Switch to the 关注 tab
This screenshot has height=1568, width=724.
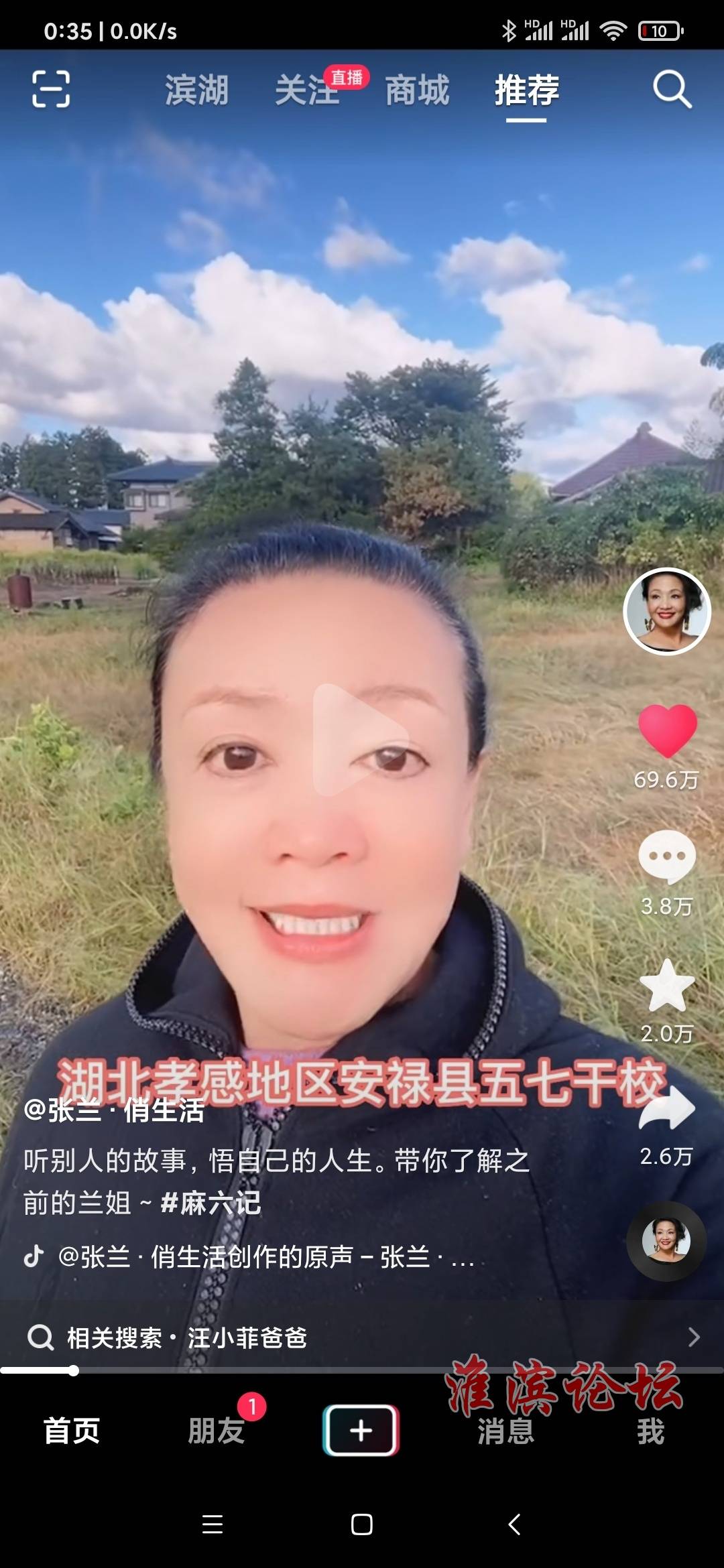click(307, 90)
